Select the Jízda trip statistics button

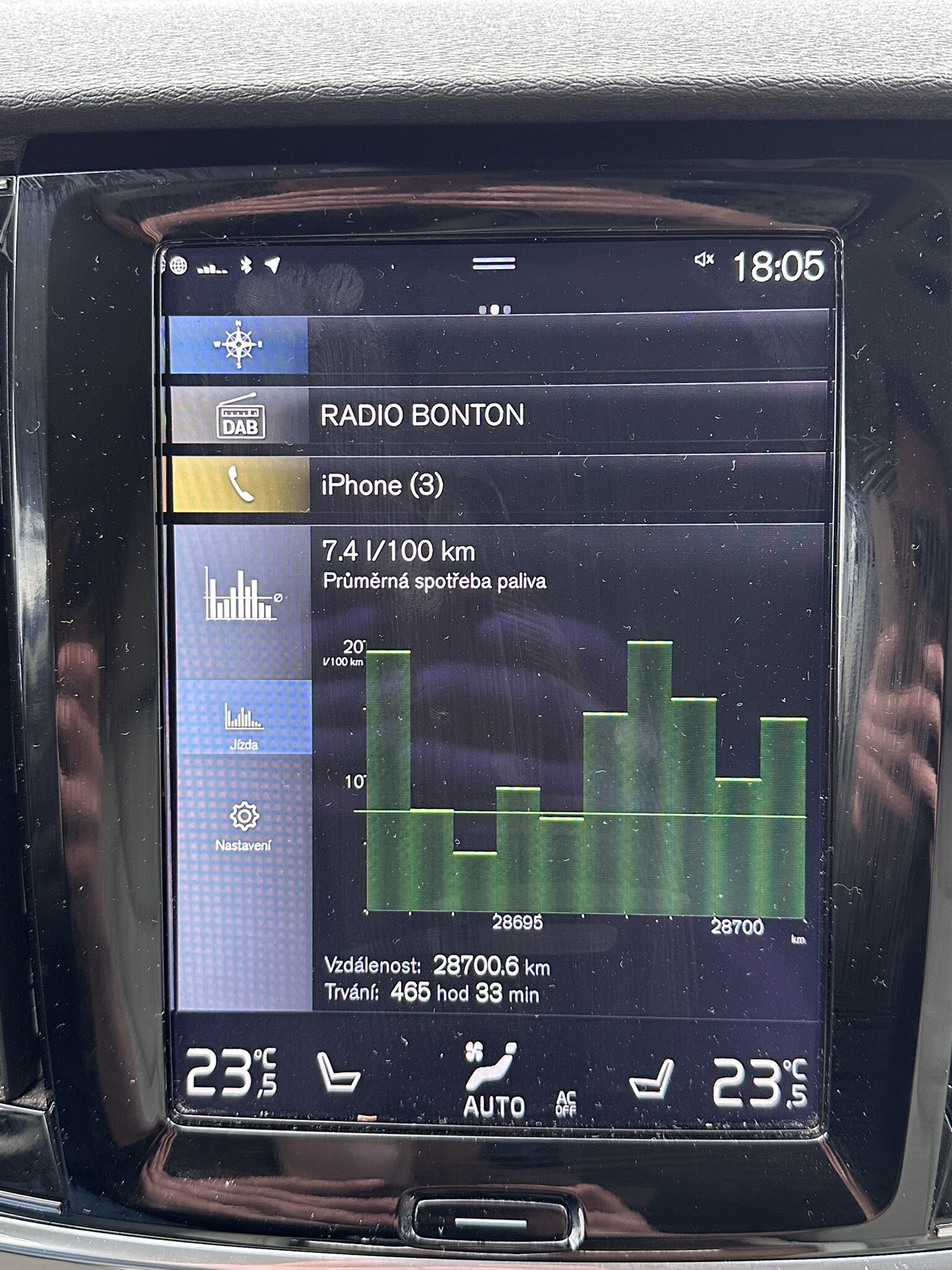coord(244,722)
